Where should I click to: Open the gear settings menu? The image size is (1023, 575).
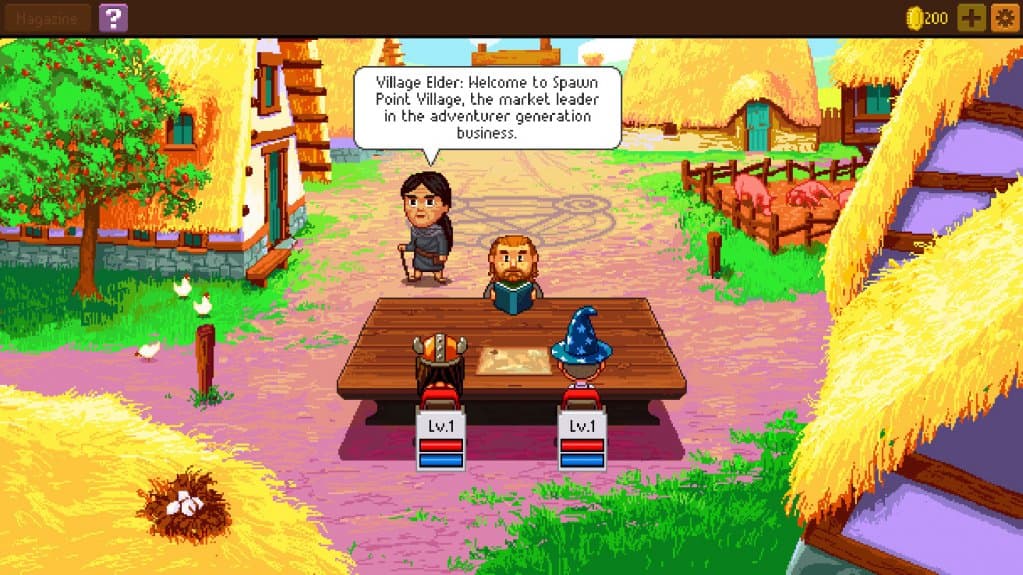point(1003,17)
